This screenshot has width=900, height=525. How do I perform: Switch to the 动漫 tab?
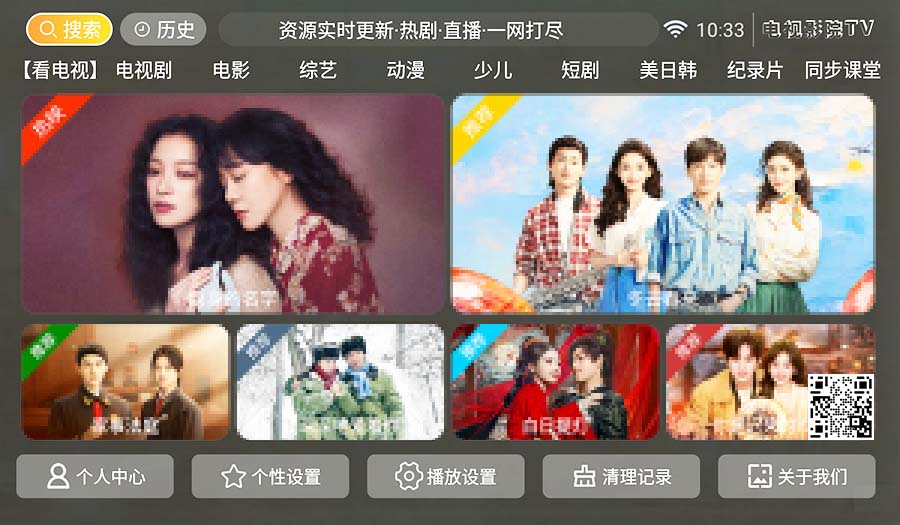[x=405, y=70]
